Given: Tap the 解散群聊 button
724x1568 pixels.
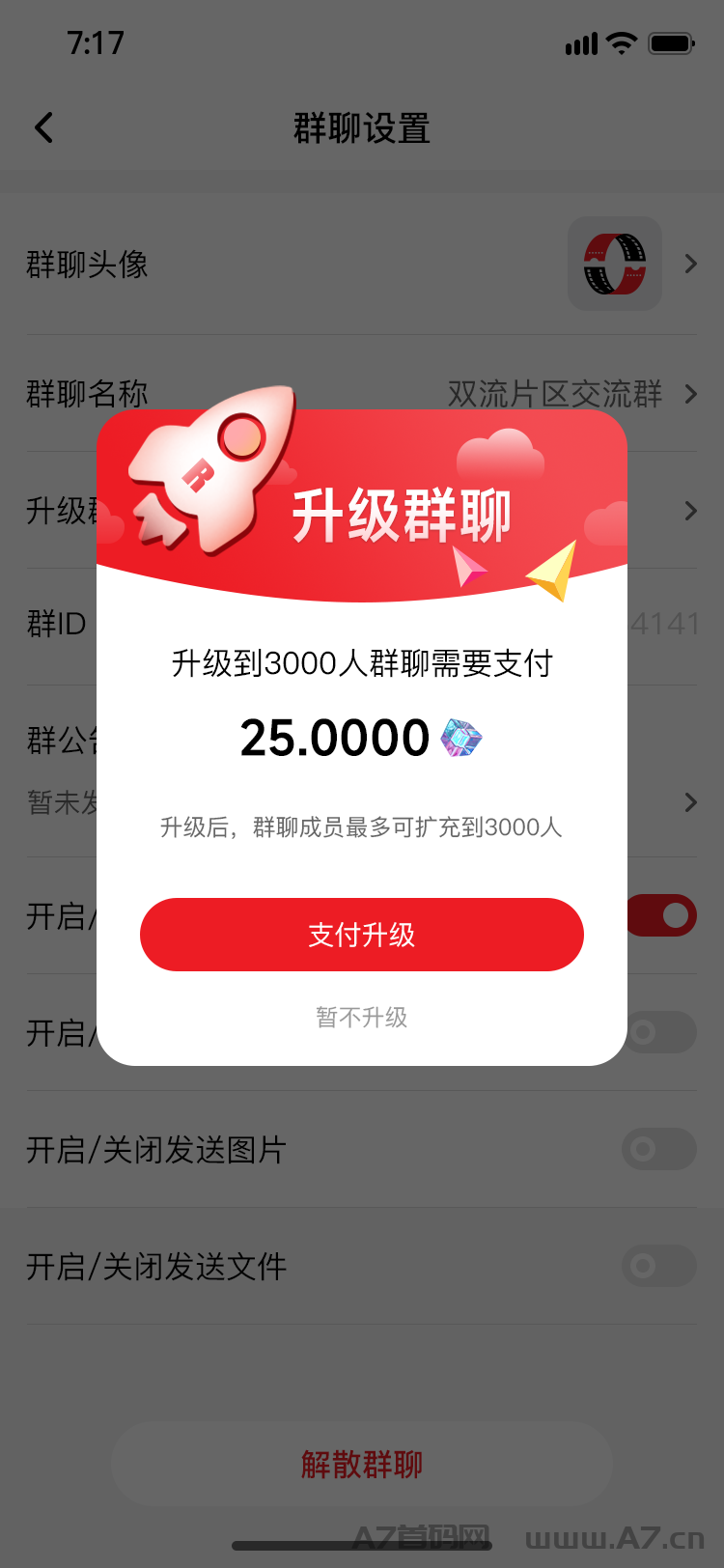Looking at the screenshot, I should click(x=362, y=1464).
